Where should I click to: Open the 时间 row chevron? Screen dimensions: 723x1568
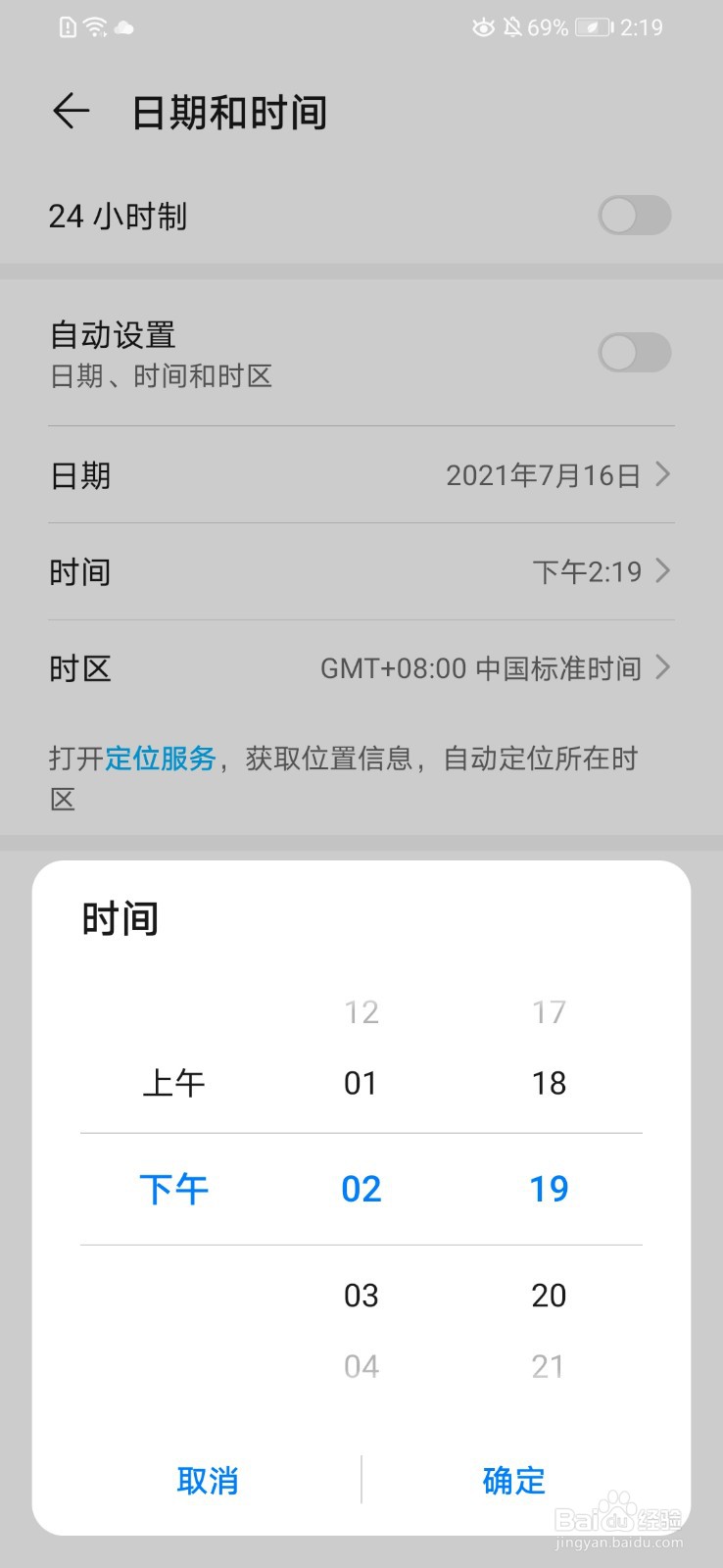click(x=662, y=571)
